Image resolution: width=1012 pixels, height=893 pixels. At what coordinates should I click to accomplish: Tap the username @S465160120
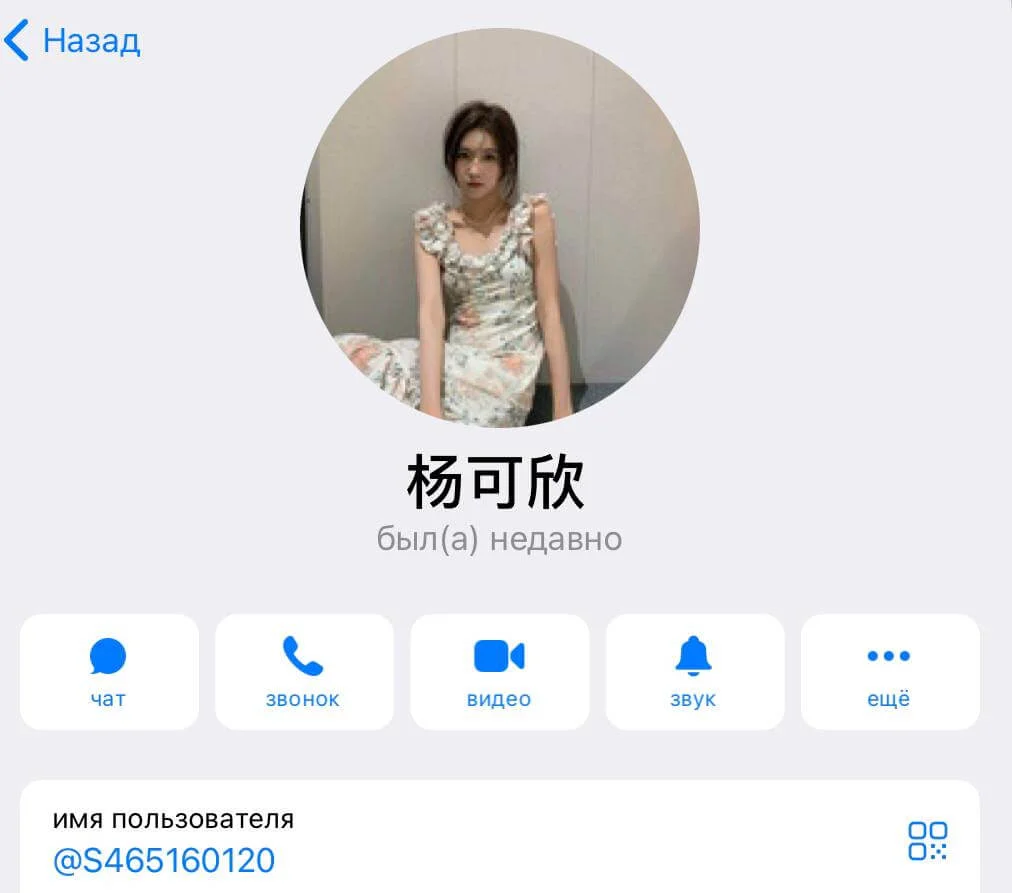(x=163, y=860)
